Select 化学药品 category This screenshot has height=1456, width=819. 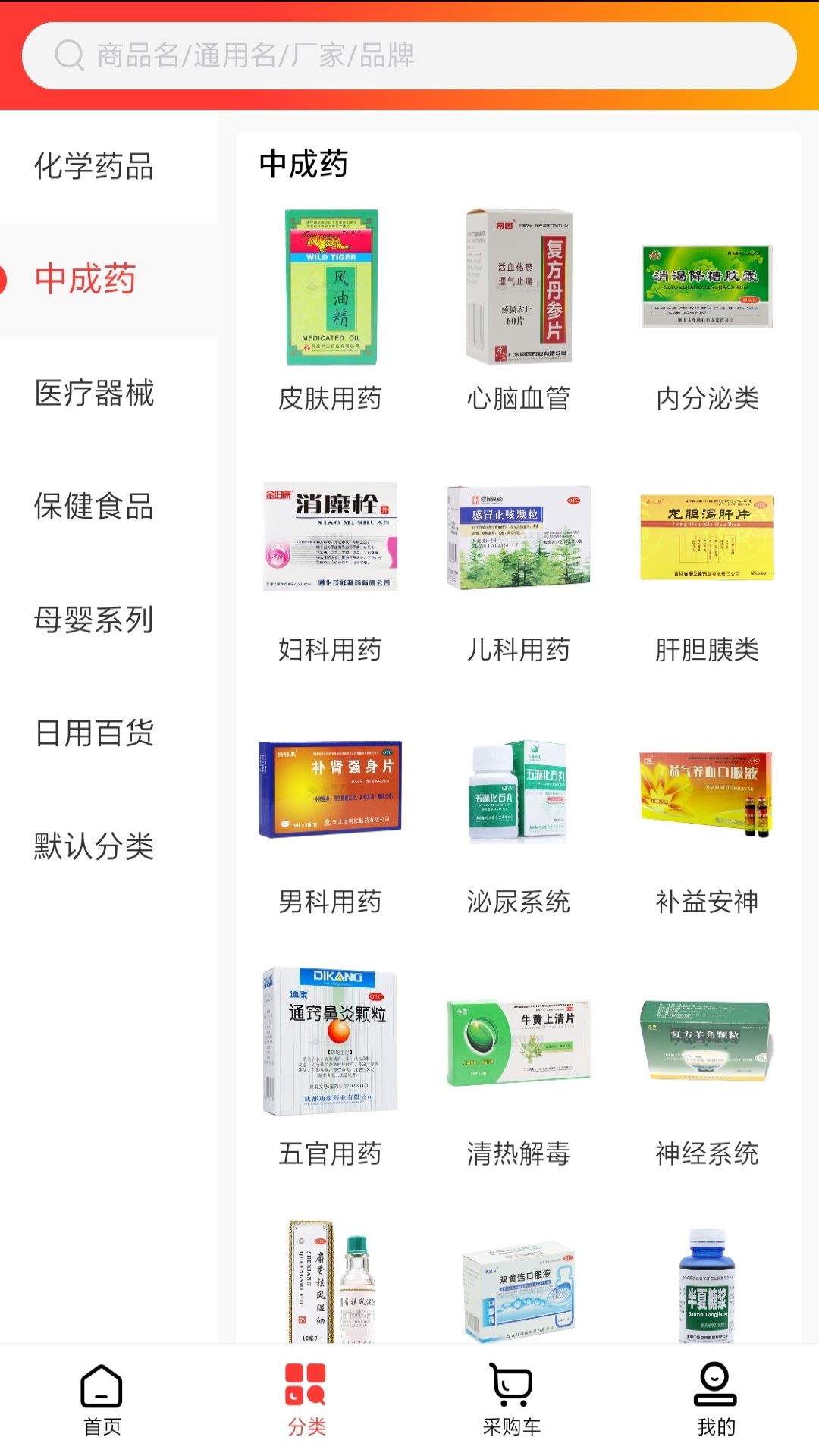[94, 167]
